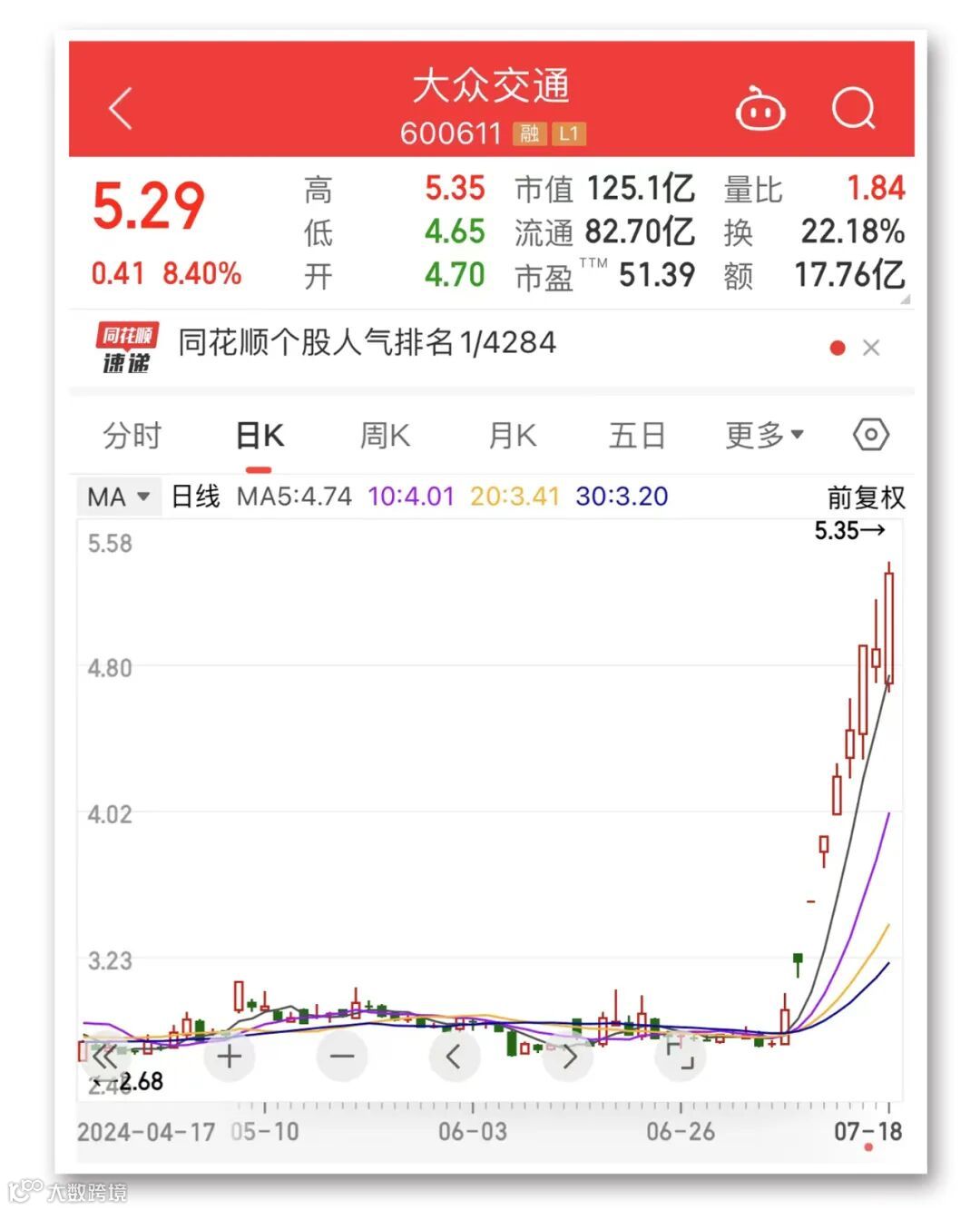Switch to 周K weekly chart
980x1210 pixels.
(385, 436)
